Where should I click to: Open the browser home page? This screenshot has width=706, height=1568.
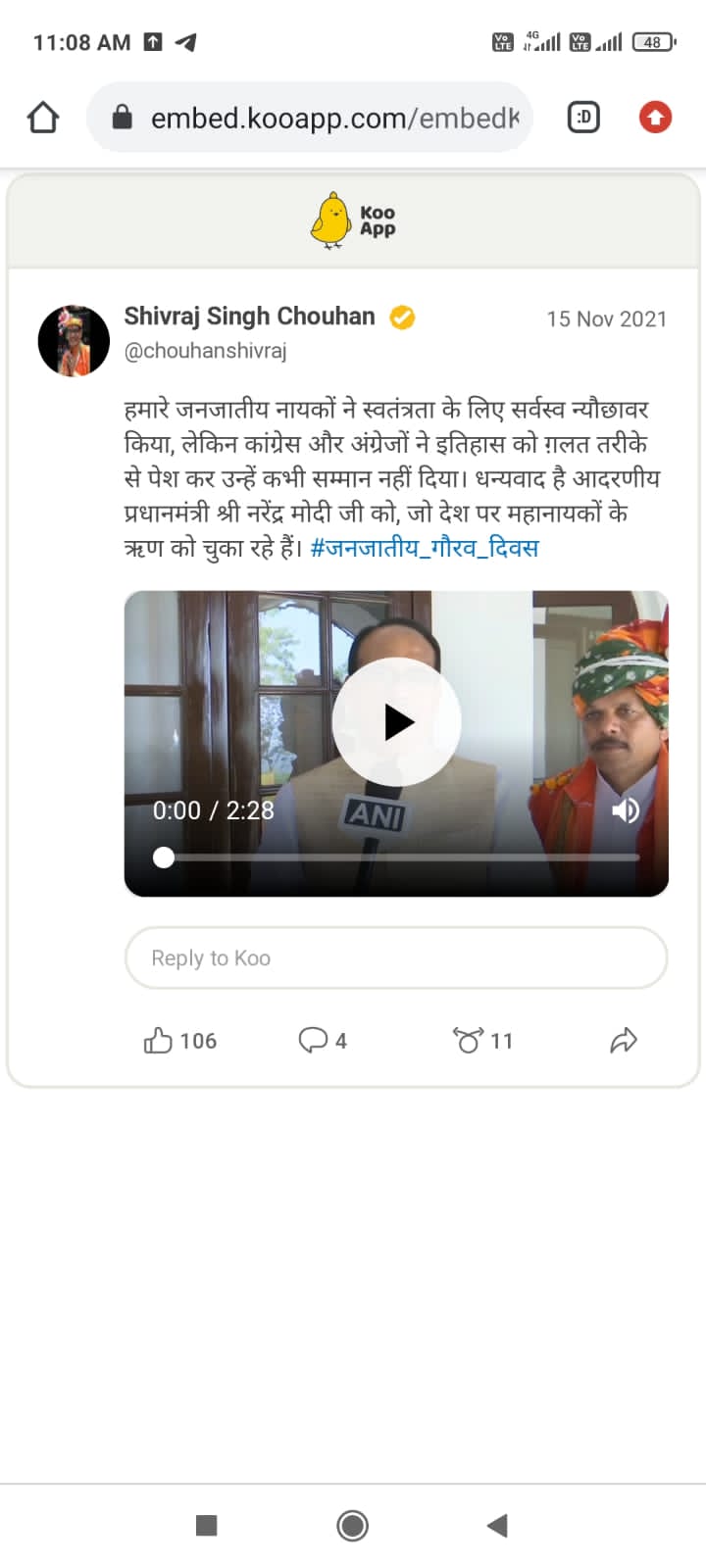43,118
